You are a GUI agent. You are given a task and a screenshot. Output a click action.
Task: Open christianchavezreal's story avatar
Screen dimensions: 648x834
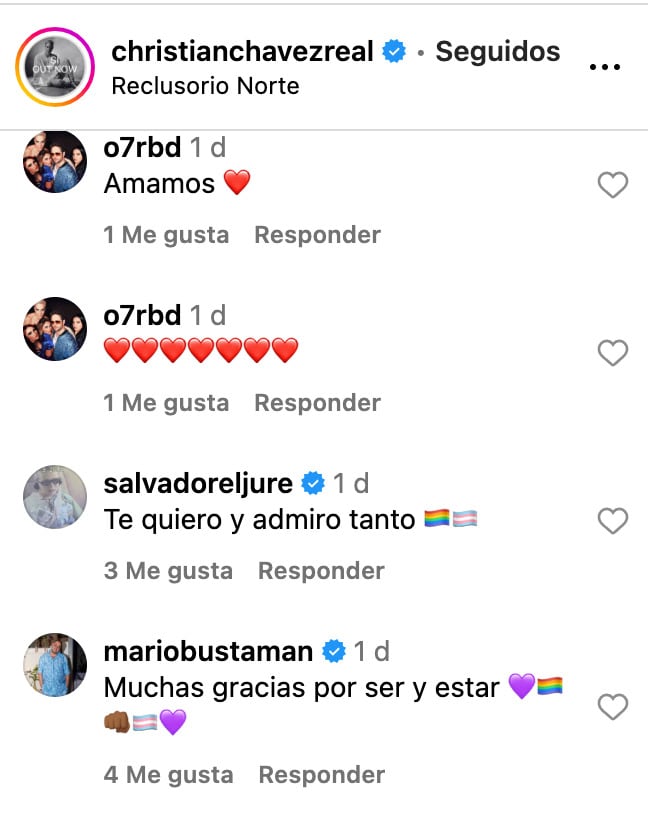click(54, 67)
